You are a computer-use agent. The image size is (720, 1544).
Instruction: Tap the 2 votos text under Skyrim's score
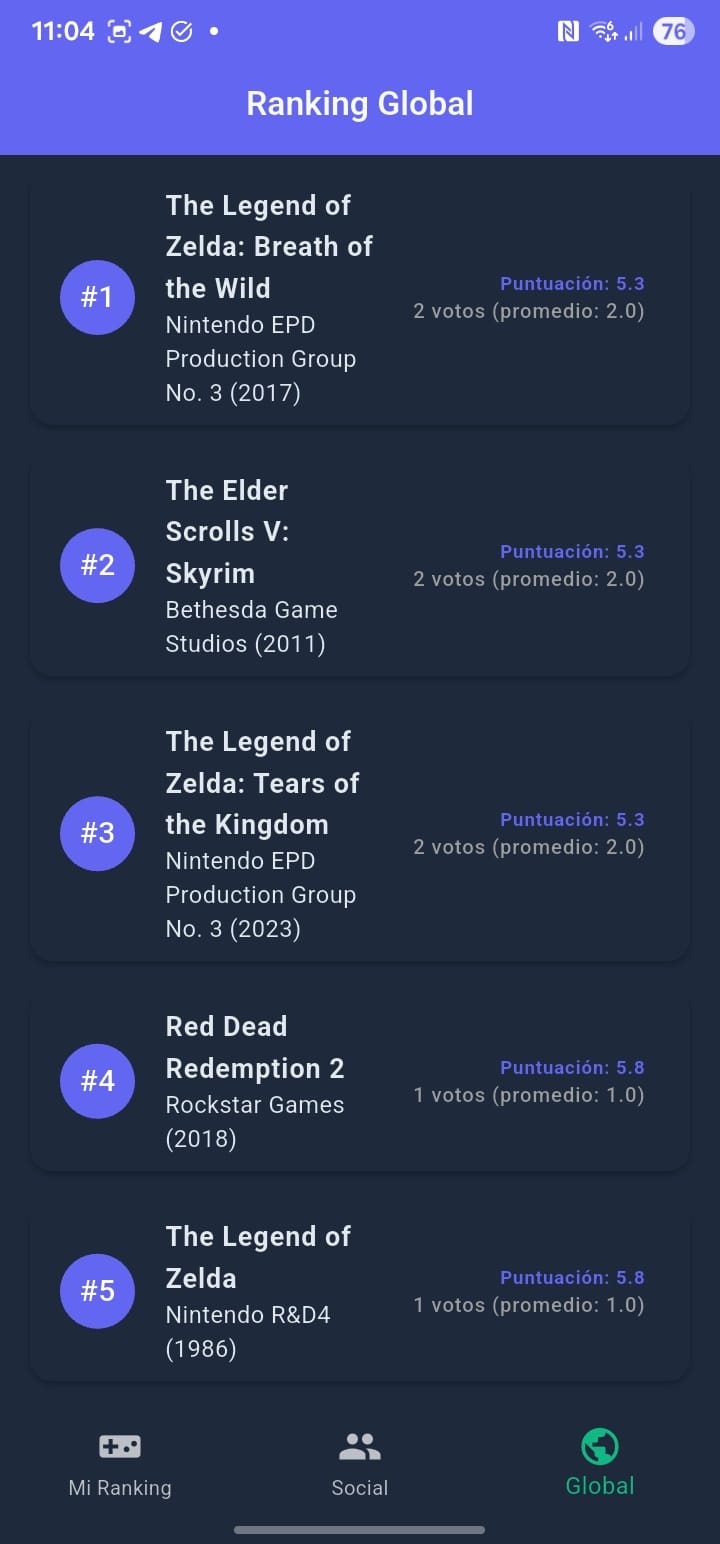(x=528, y=579)
